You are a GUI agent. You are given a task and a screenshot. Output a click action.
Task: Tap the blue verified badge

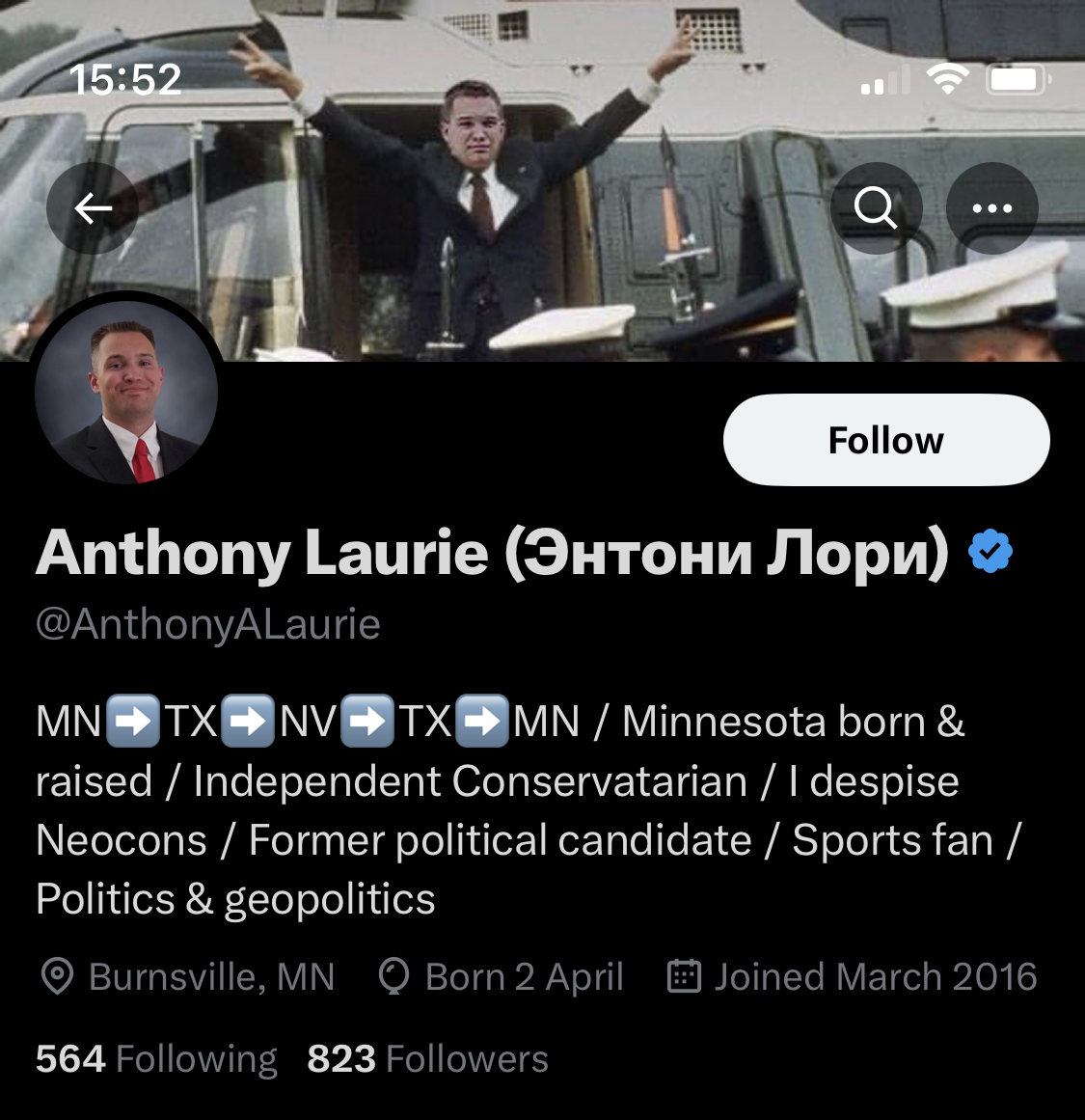point(990,552)
